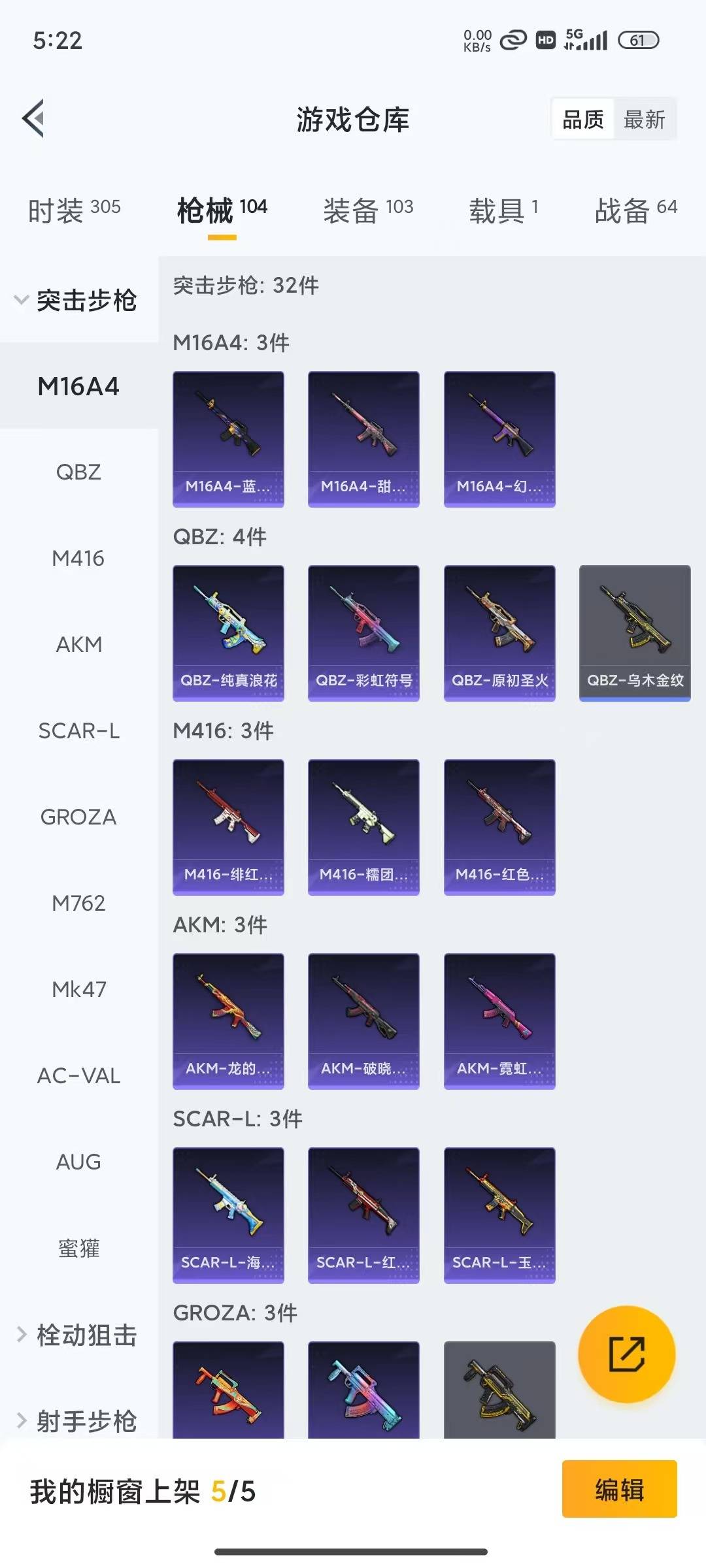Select AKM in the side list
The image size is (706, 1568).
coord(78,644)
